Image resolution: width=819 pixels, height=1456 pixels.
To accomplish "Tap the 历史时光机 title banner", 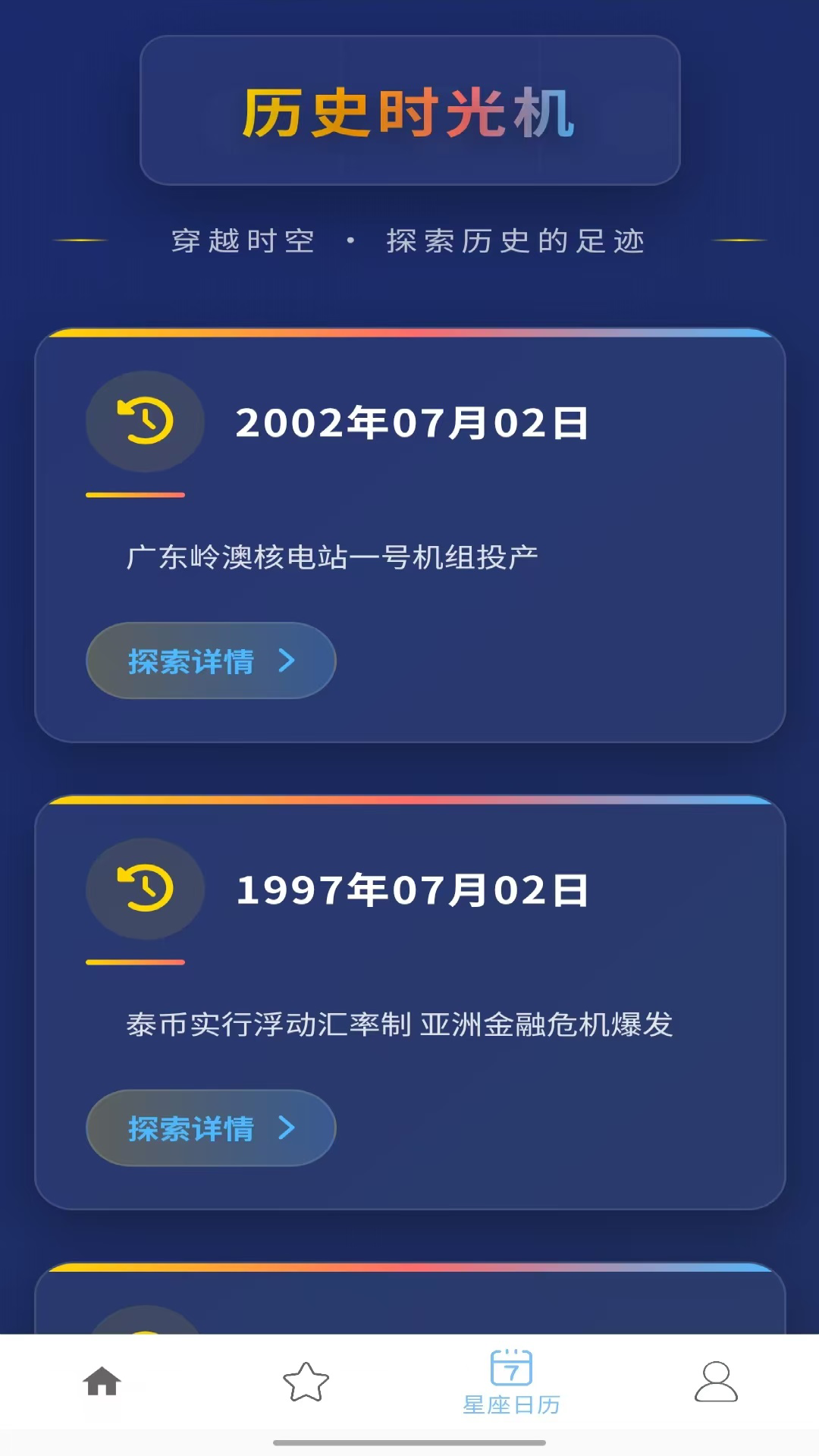I will [409, 110].
